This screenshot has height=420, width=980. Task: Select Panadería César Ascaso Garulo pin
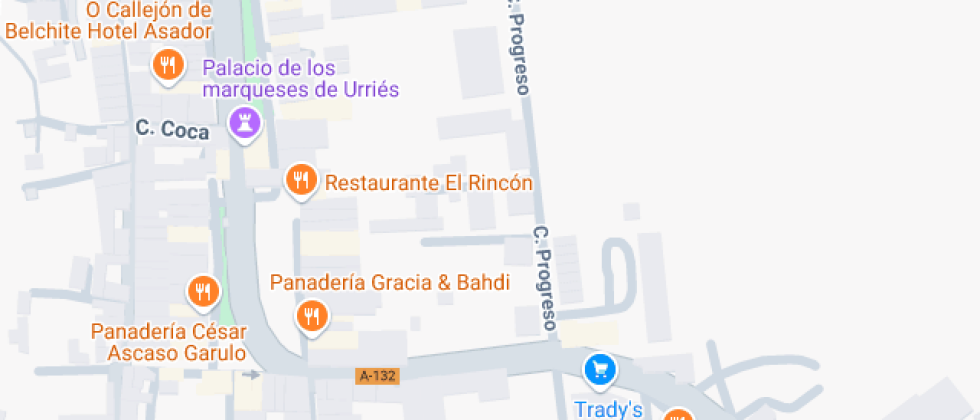pos(203,292)
